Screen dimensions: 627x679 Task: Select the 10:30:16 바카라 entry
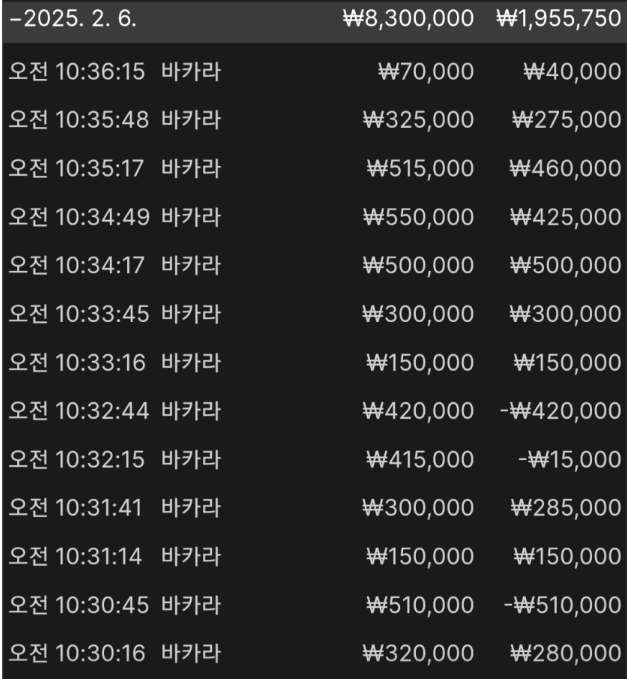pyautogui.click(x=313, y=653)
